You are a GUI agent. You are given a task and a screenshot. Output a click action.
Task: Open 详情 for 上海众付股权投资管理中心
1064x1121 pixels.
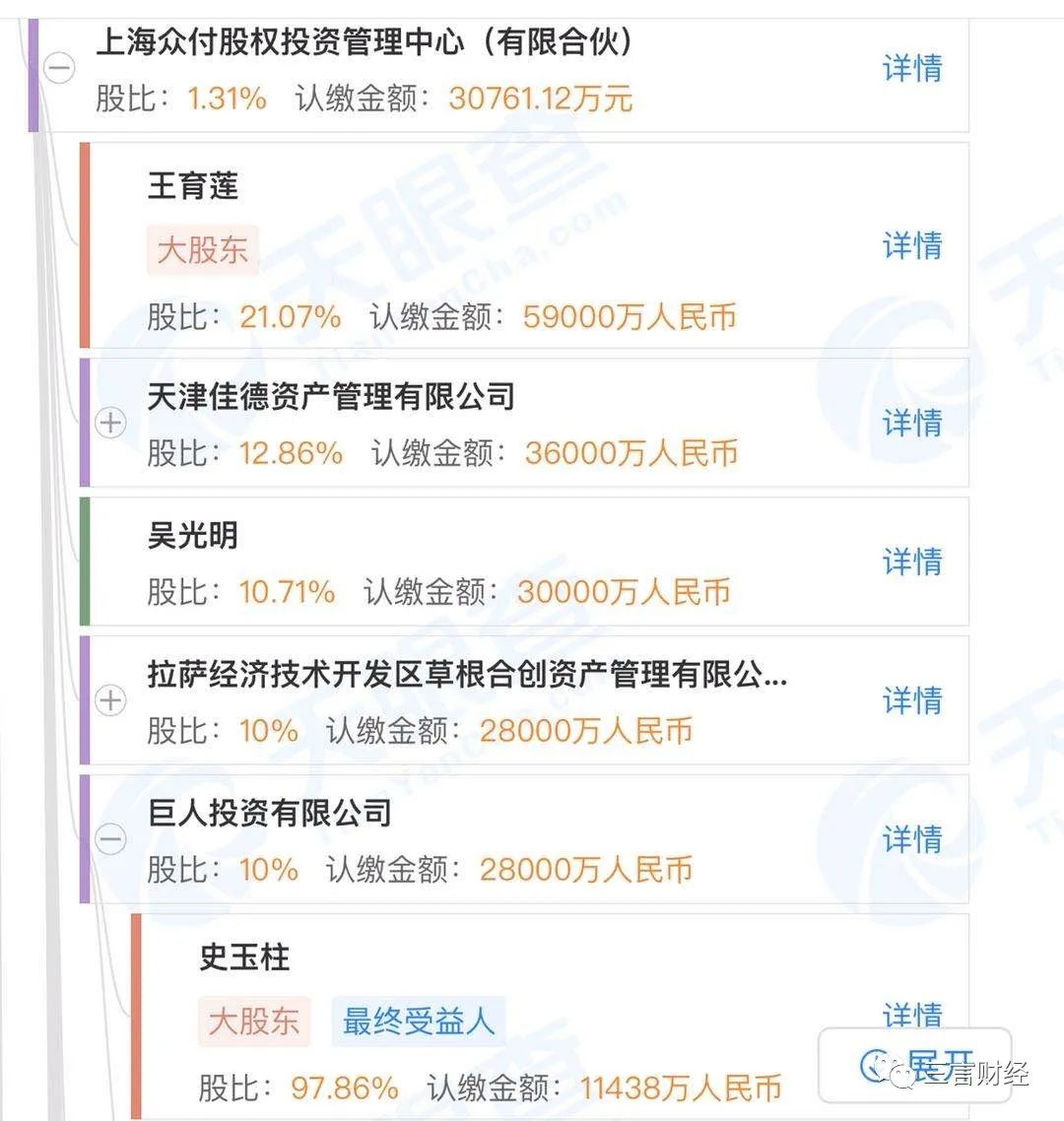[911, 68]
